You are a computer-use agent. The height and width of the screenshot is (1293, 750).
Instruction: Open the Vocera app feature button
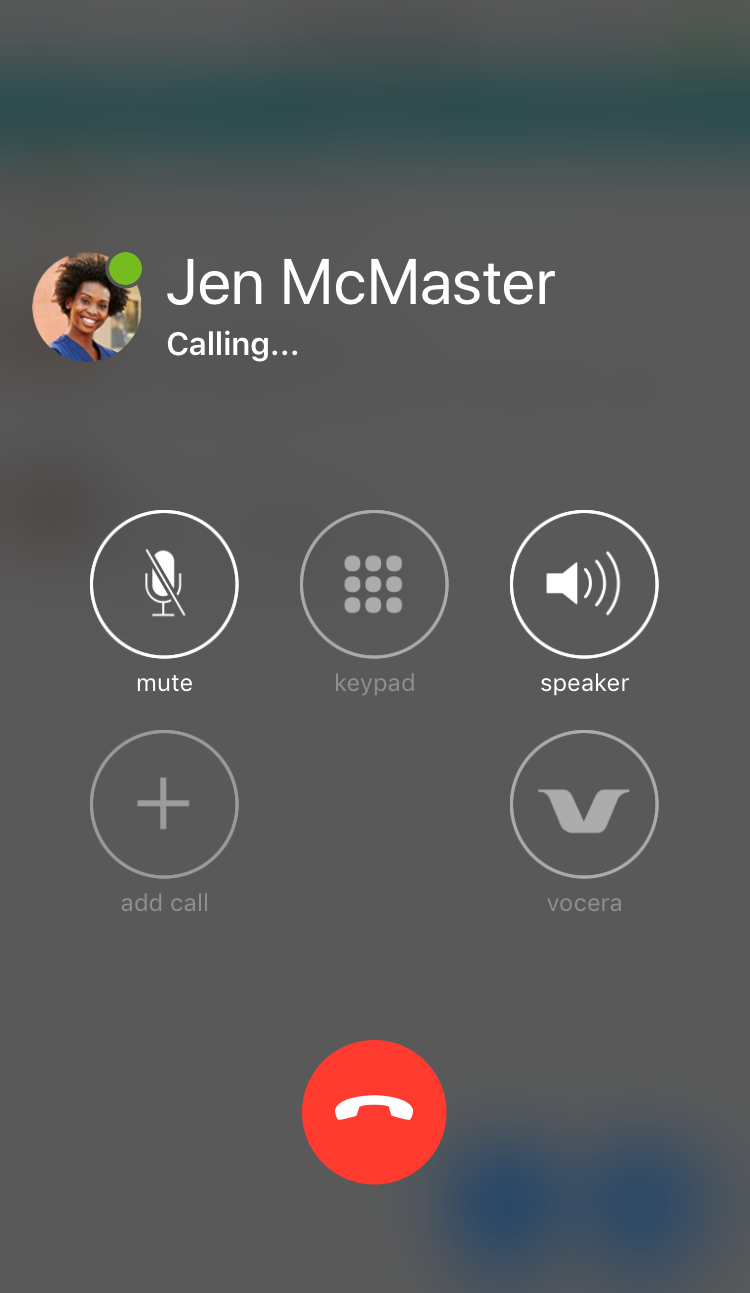[x=584, y=804]
